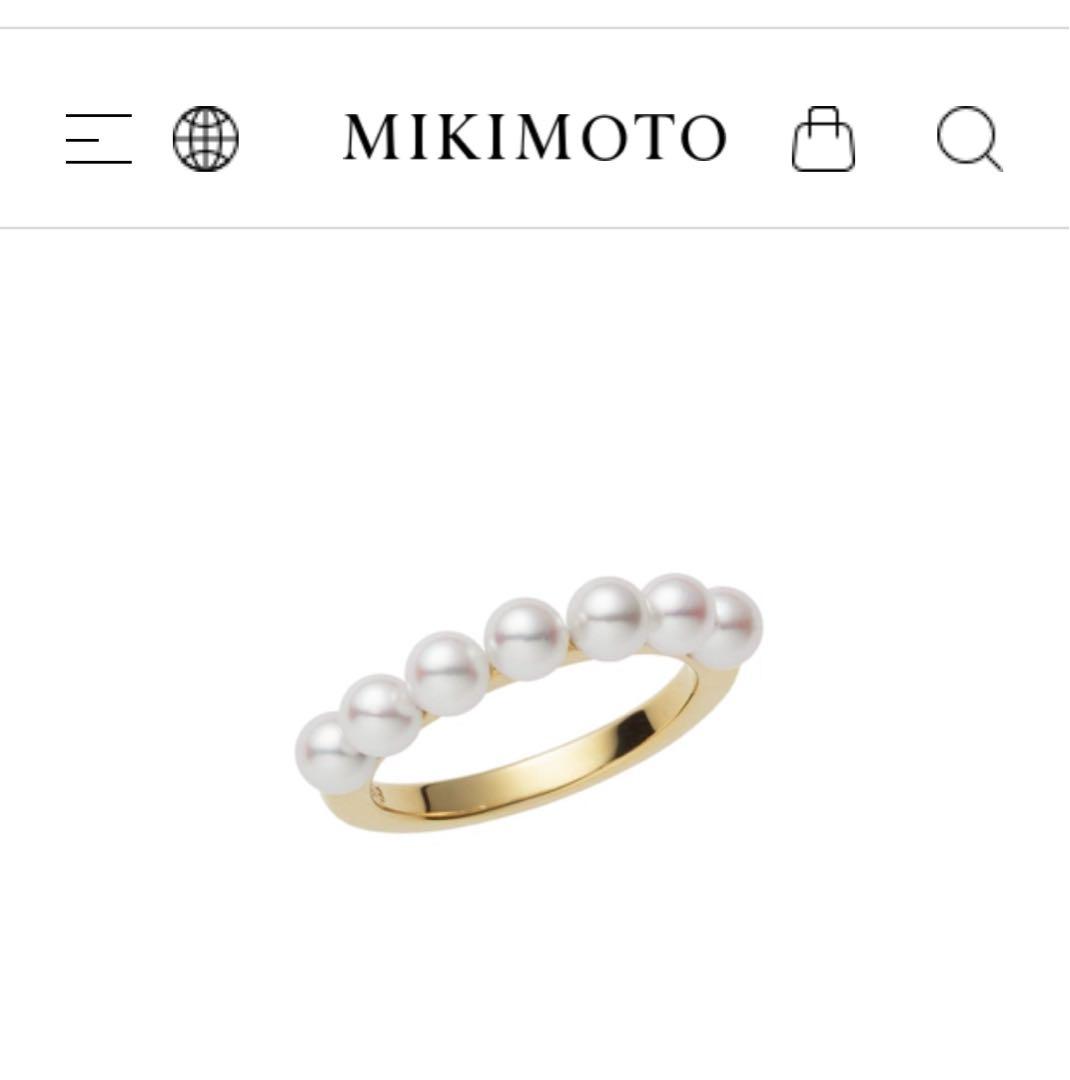Viewport: 1070px width, 1080px height.
Task: Open the globe region/language selector
Action: pyautogui.click(x=206, y=138)
